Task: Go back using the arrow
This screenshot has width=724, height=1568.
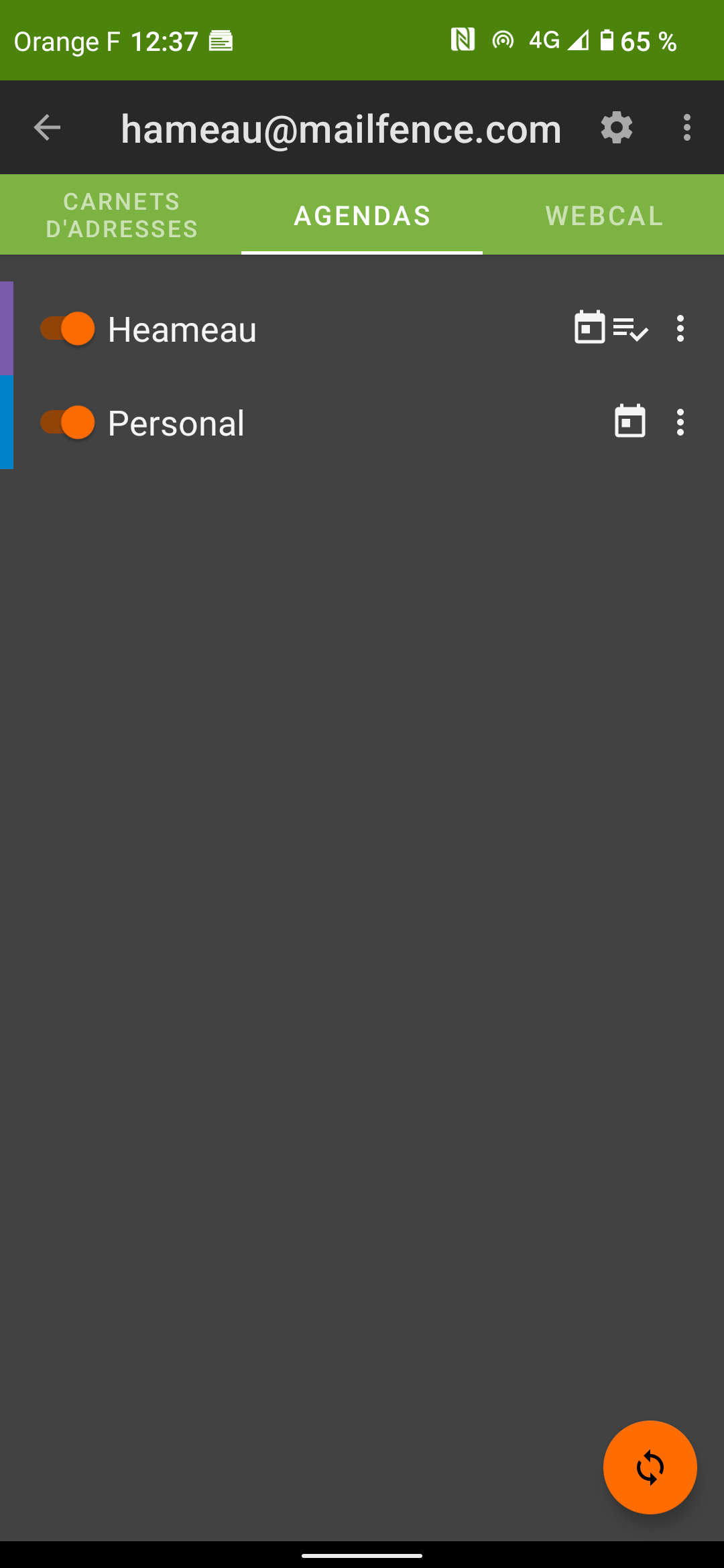Action: pos(47,127)
